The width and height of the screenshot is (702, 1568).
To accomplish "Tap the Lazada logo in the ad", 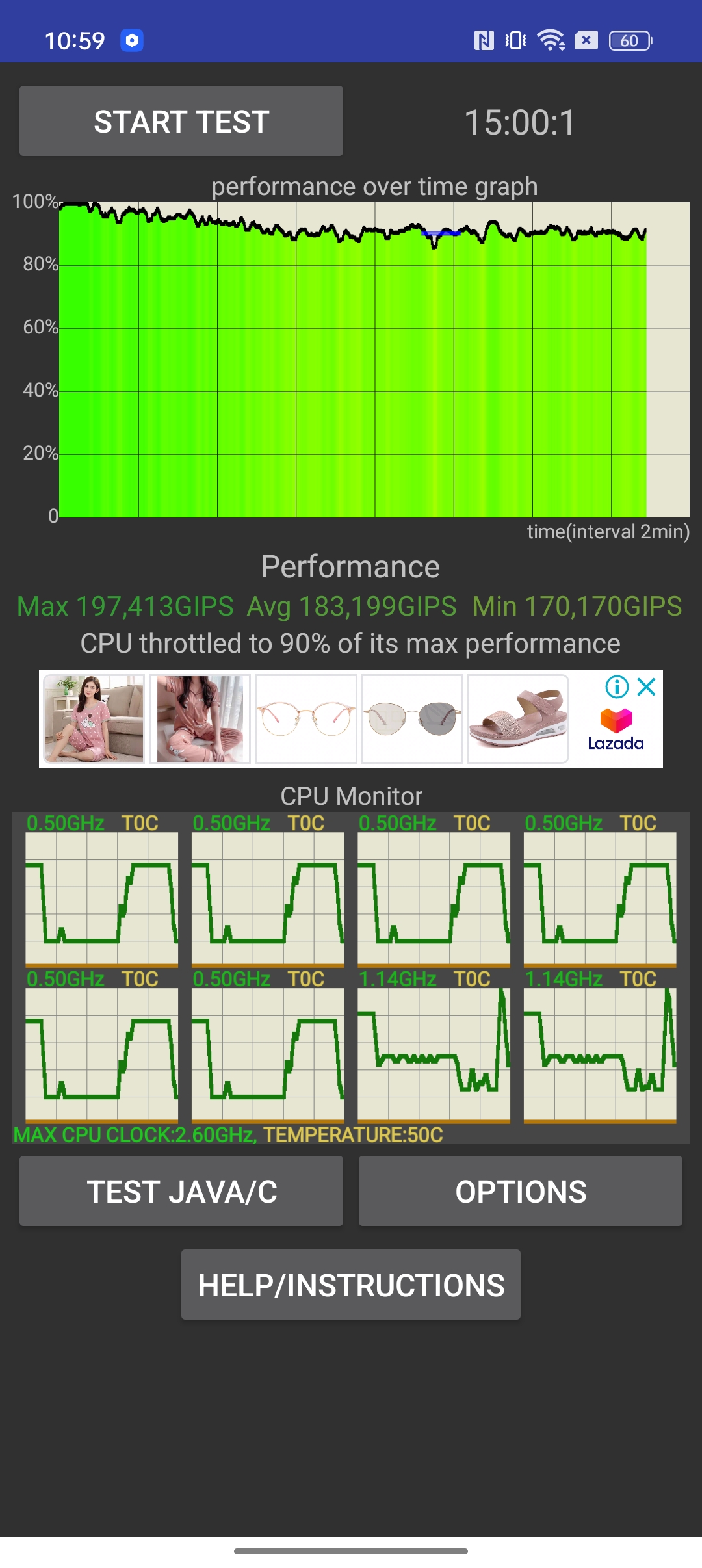I will coord(616,729).
